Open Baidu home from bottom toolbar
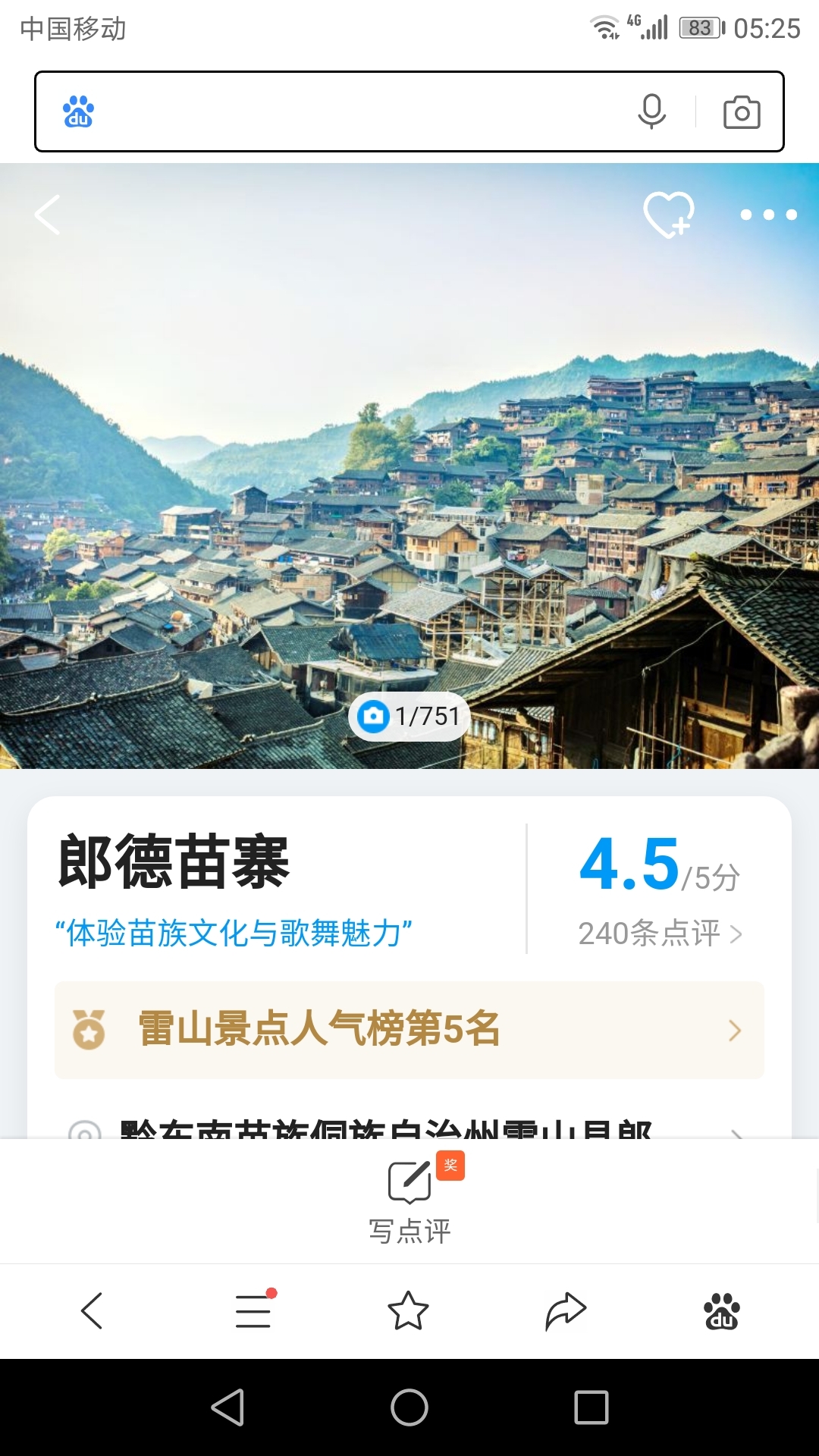The height and width of the screenshot is (1456, 819). pyautogui.click(x=722, y=1311)
